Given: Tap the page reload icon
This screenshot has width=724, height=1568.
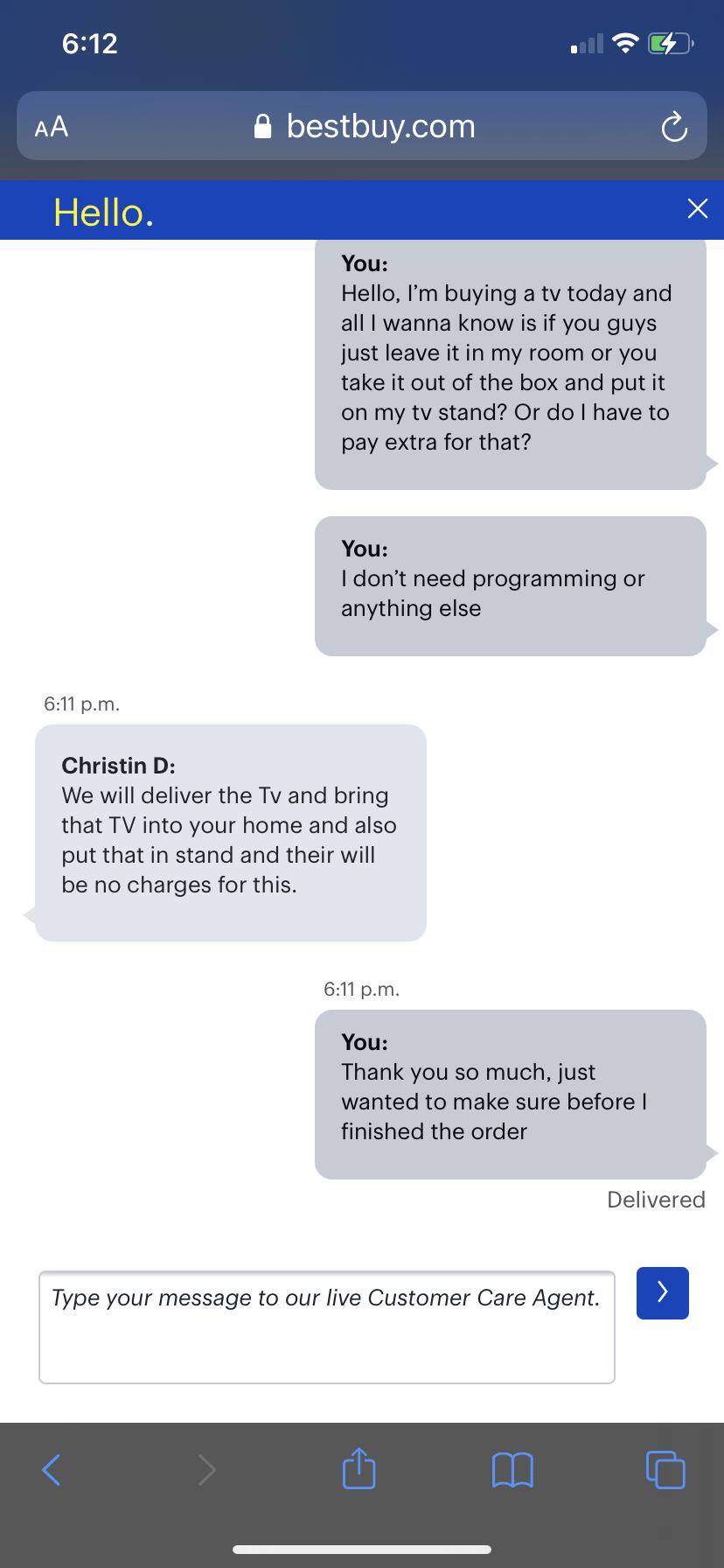Looking at the screenshot, I should pyautogui.click(x=673, y=126).
